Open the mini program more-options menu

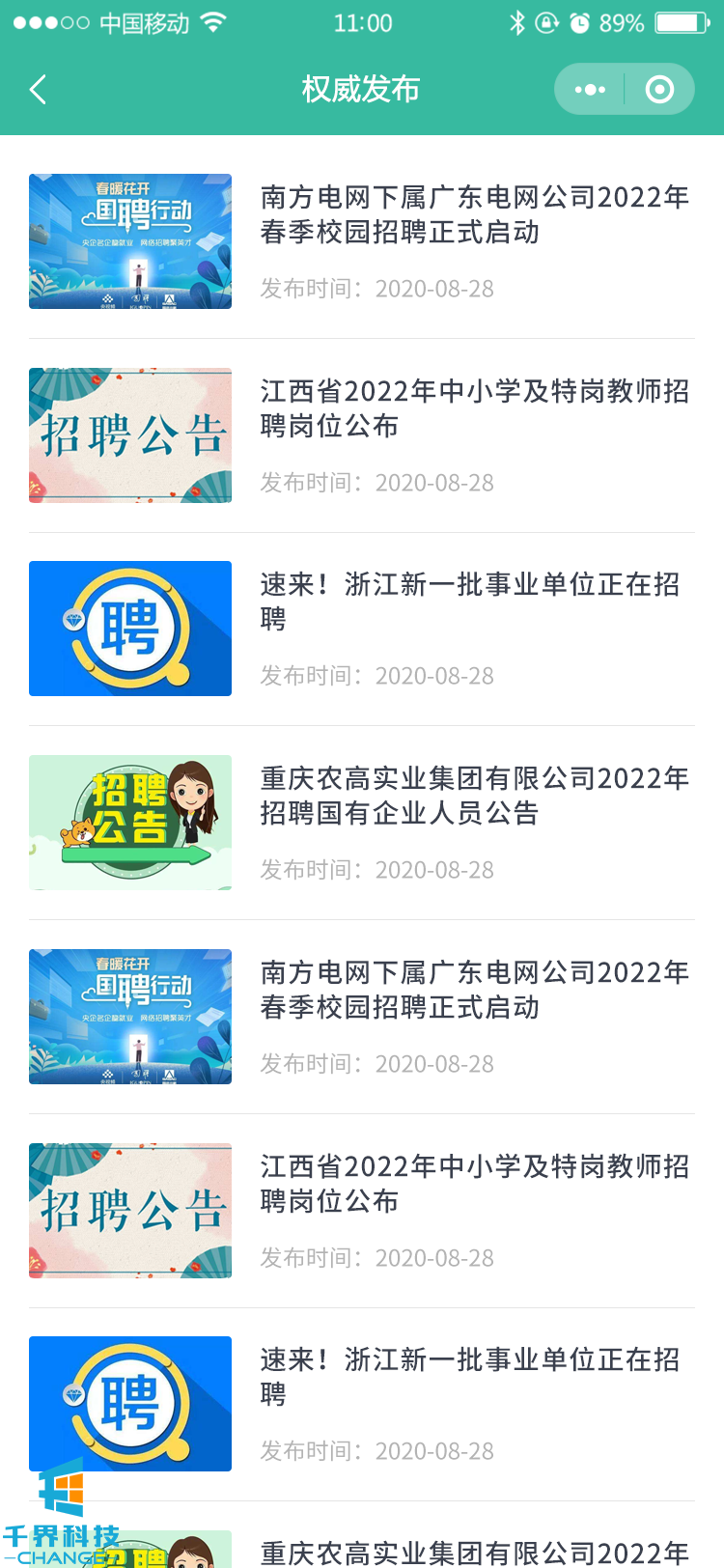[590, 90]
